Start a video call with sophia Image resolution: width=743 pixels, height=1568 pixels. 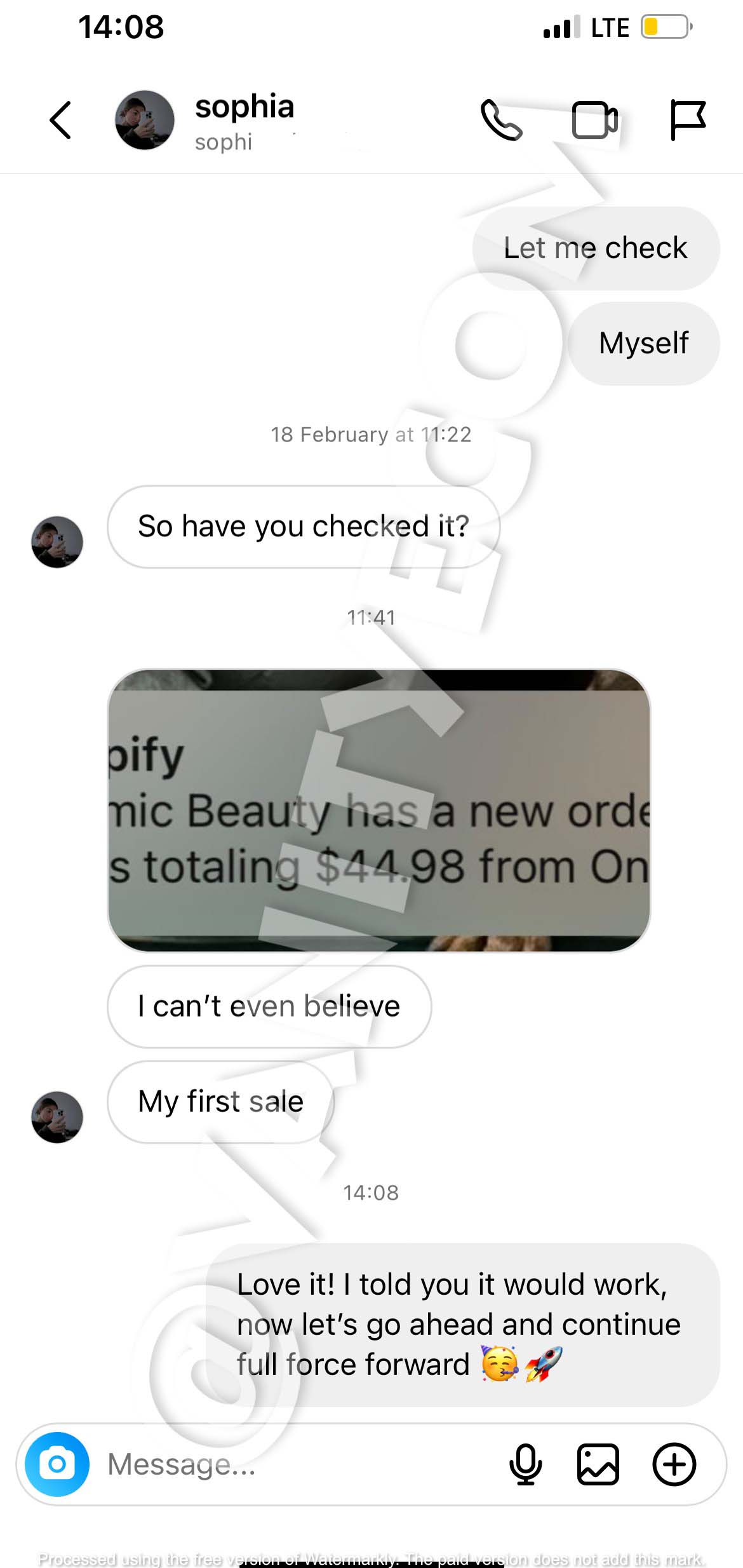[594, 120]
